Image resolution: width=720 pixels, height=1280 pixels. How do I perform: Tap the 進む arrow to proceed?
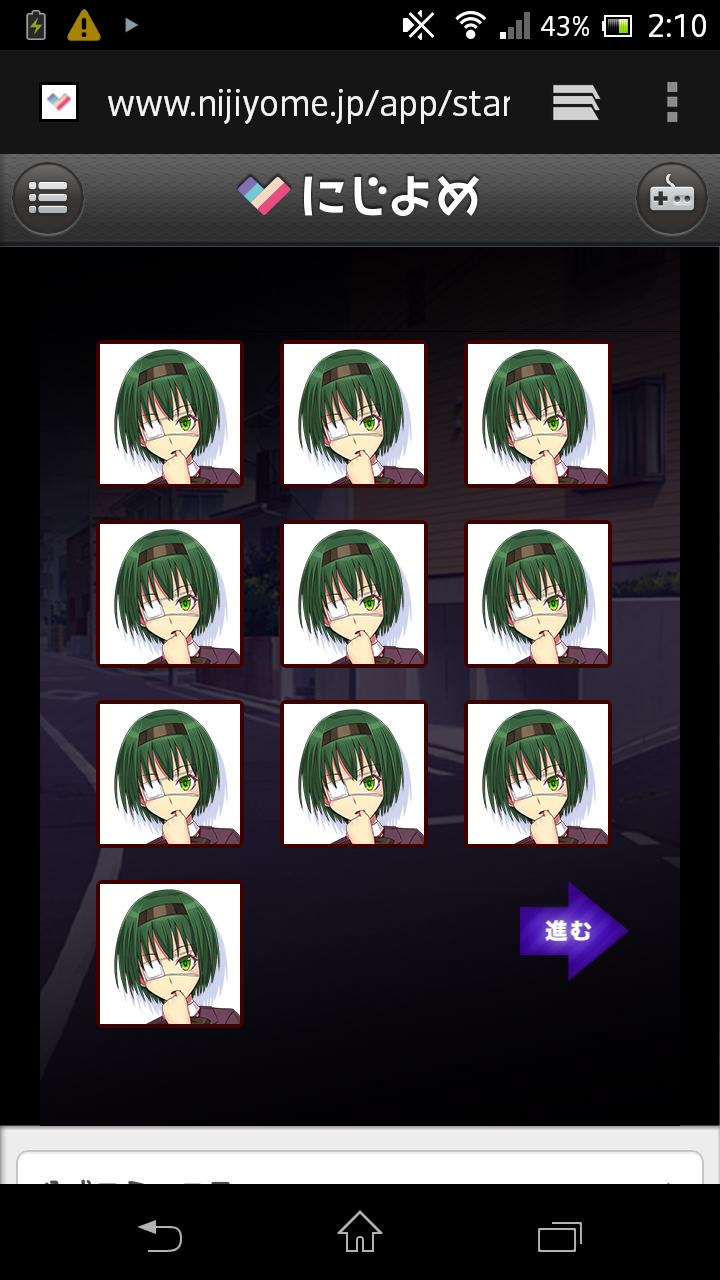573,930
